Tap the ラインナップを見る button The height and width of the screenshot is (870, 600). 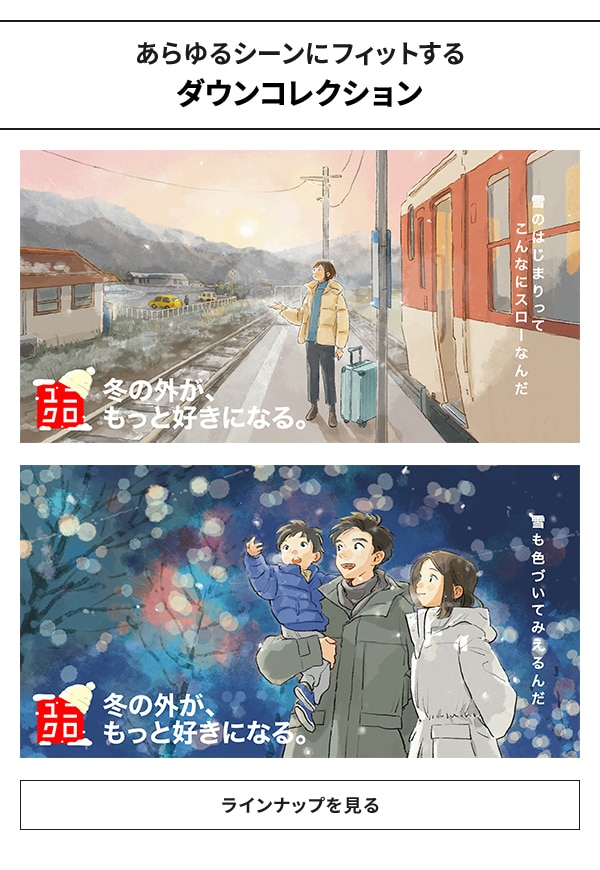pyautogui.click(x=300, y=805)
